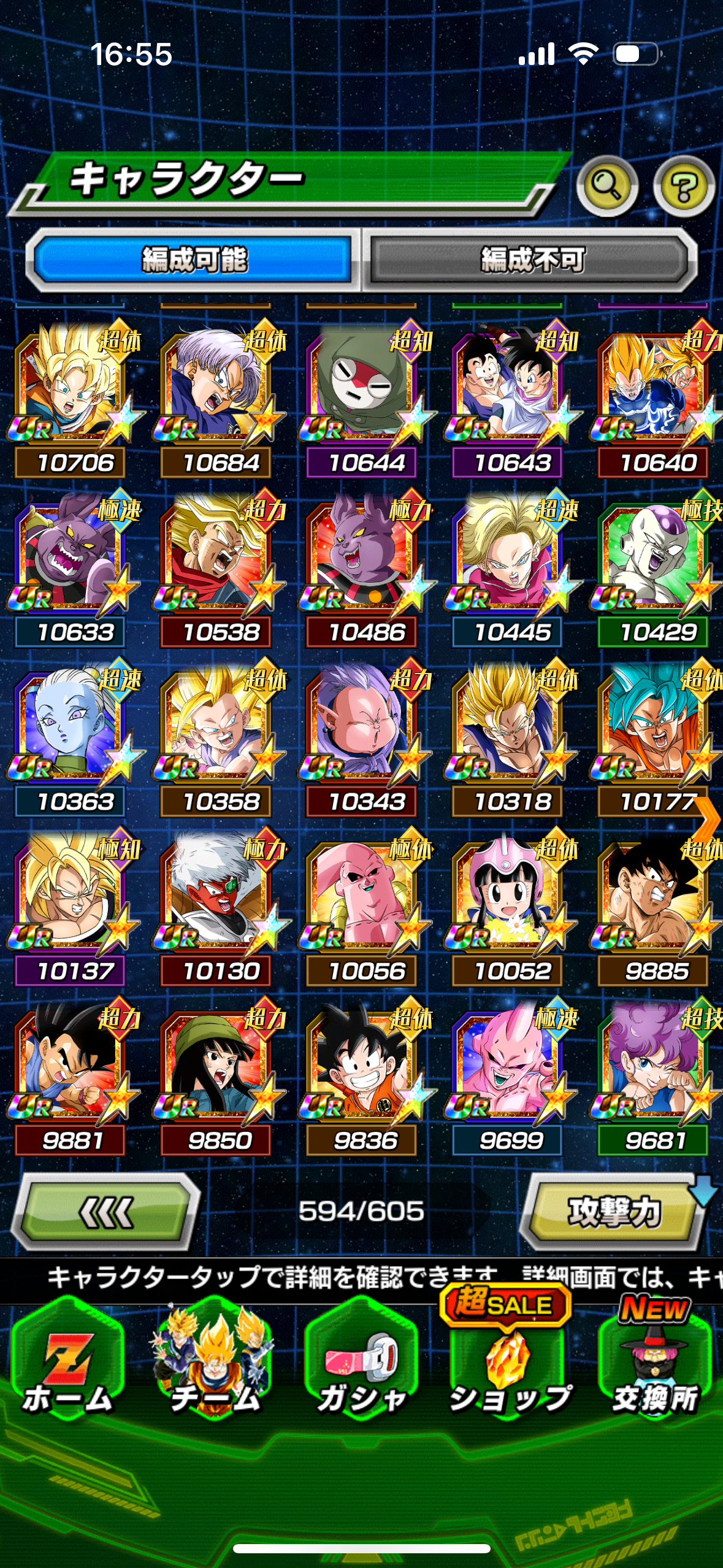Go to ホーム in bottom navigation

pyautogui.click(x=67, y=1365)
